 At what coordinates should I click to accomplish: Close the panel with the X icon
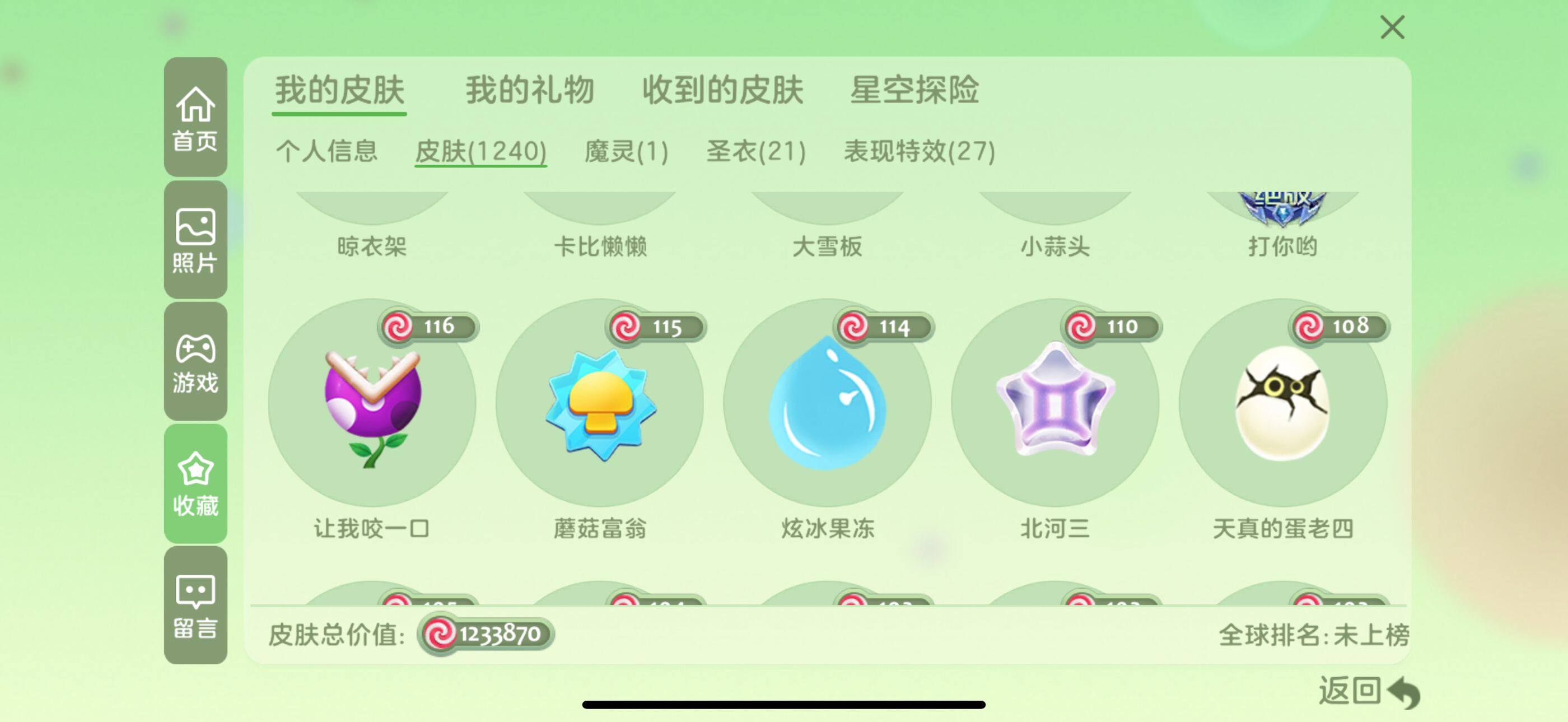[x=1392, y=27]
